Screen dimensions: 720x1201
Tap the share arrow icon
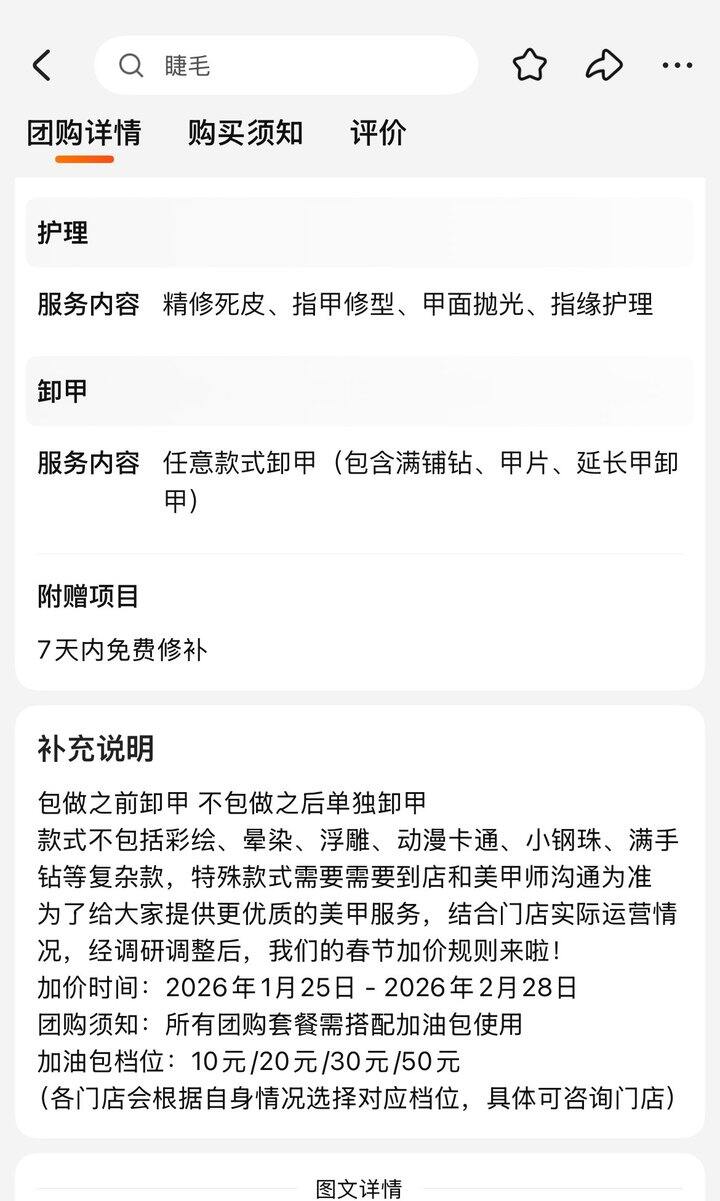[603, 64]
